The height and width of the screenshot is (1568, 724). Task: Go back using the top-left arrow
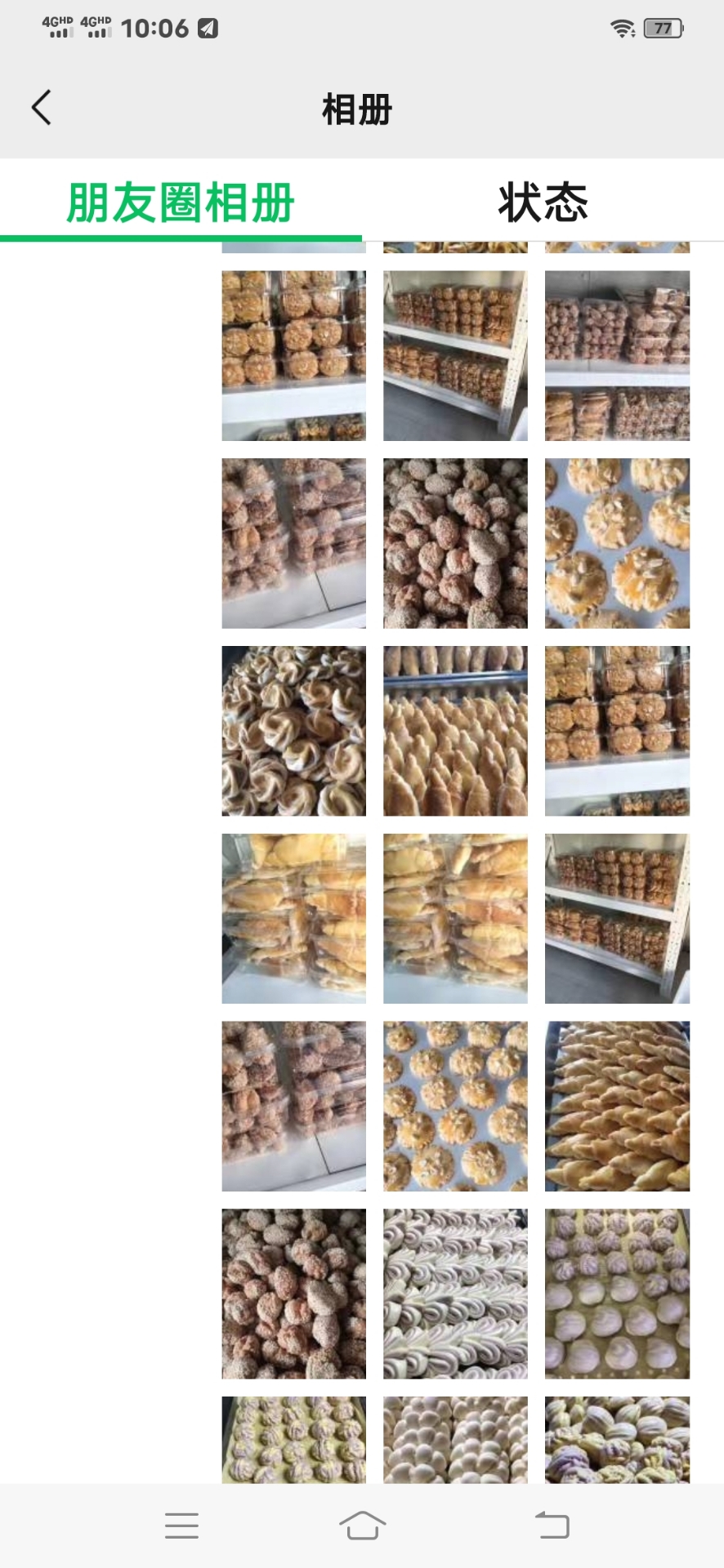[42, 108]
